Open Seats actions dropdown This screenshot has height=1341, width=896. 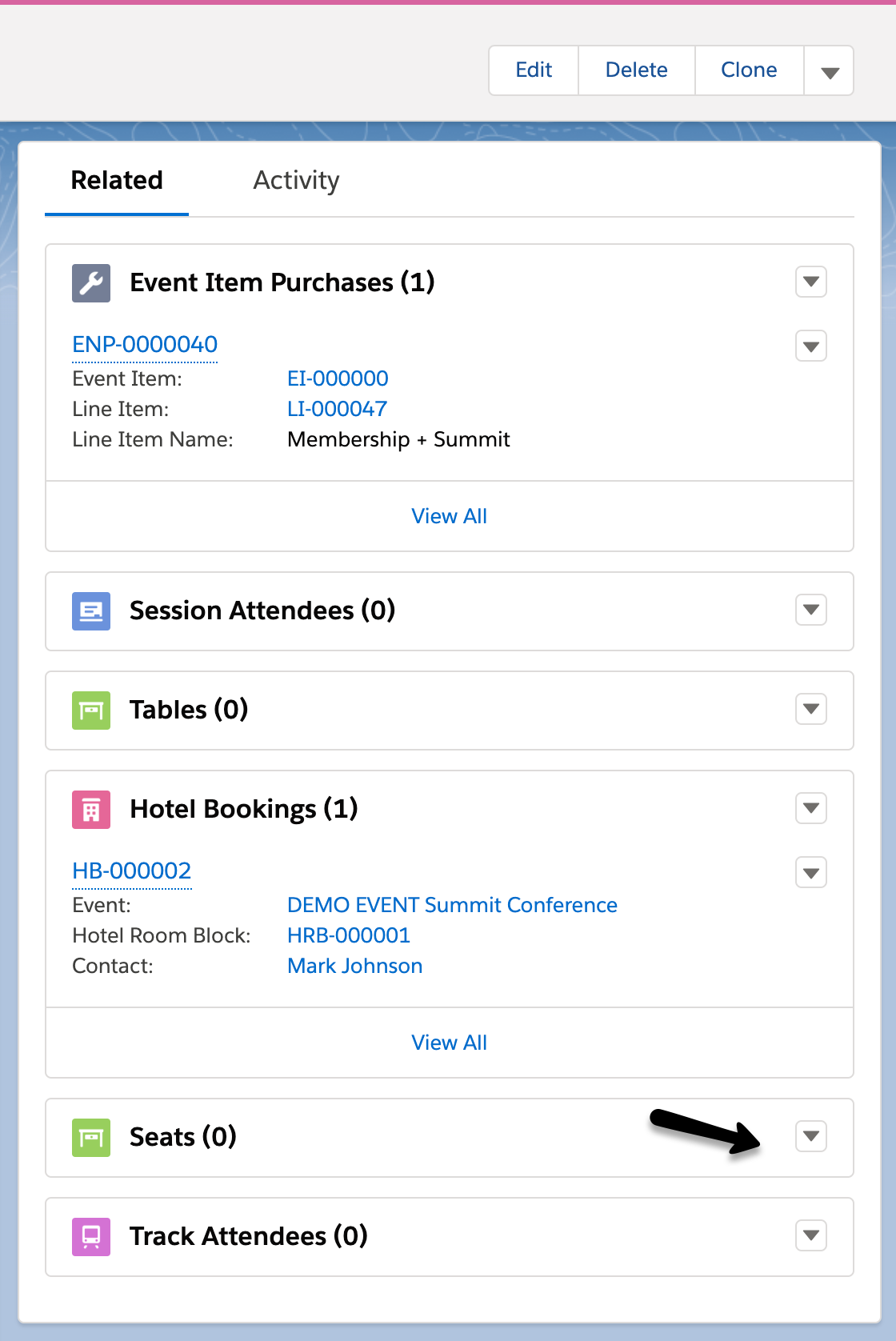pyautogui.click(x=810, y=1136)
